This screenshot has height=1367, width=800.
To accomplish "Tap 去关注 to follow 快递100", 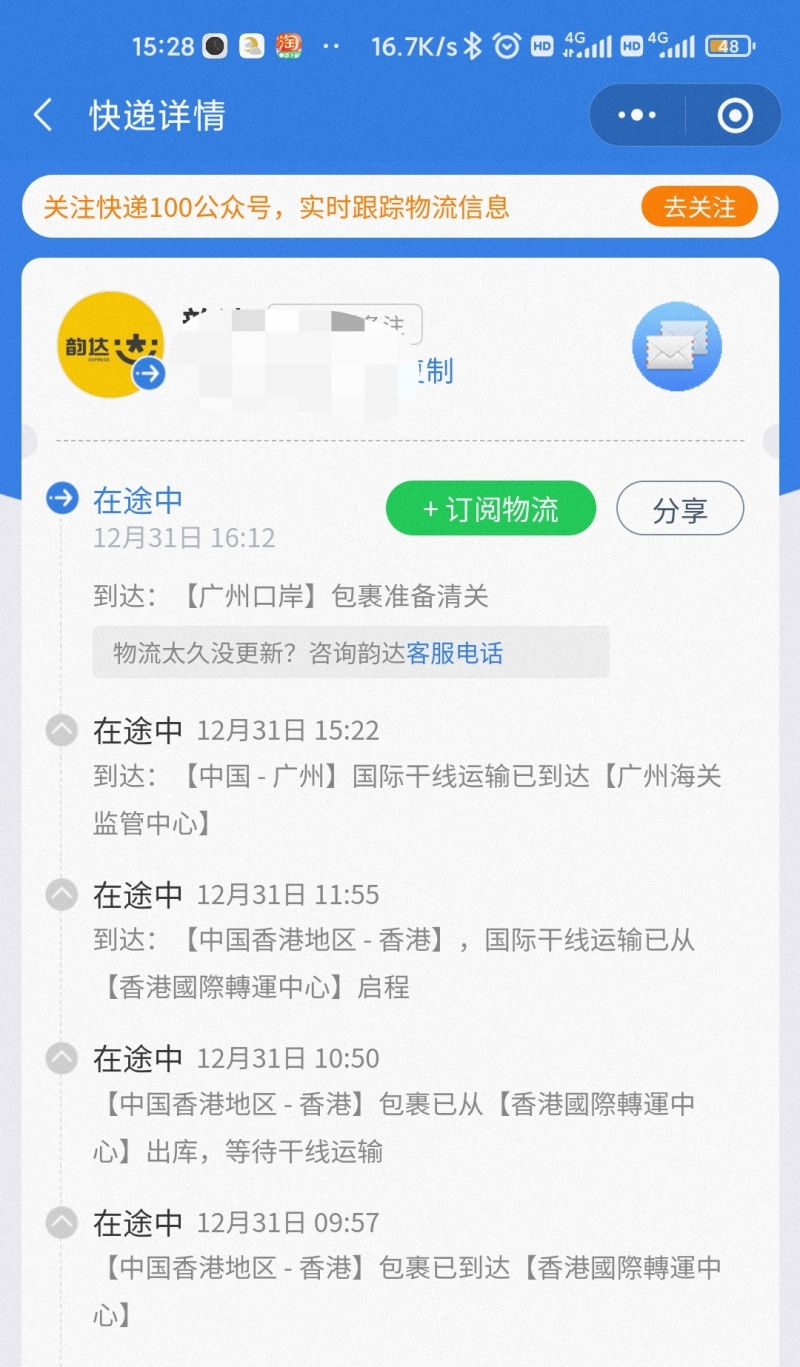I will click(699, 207).
